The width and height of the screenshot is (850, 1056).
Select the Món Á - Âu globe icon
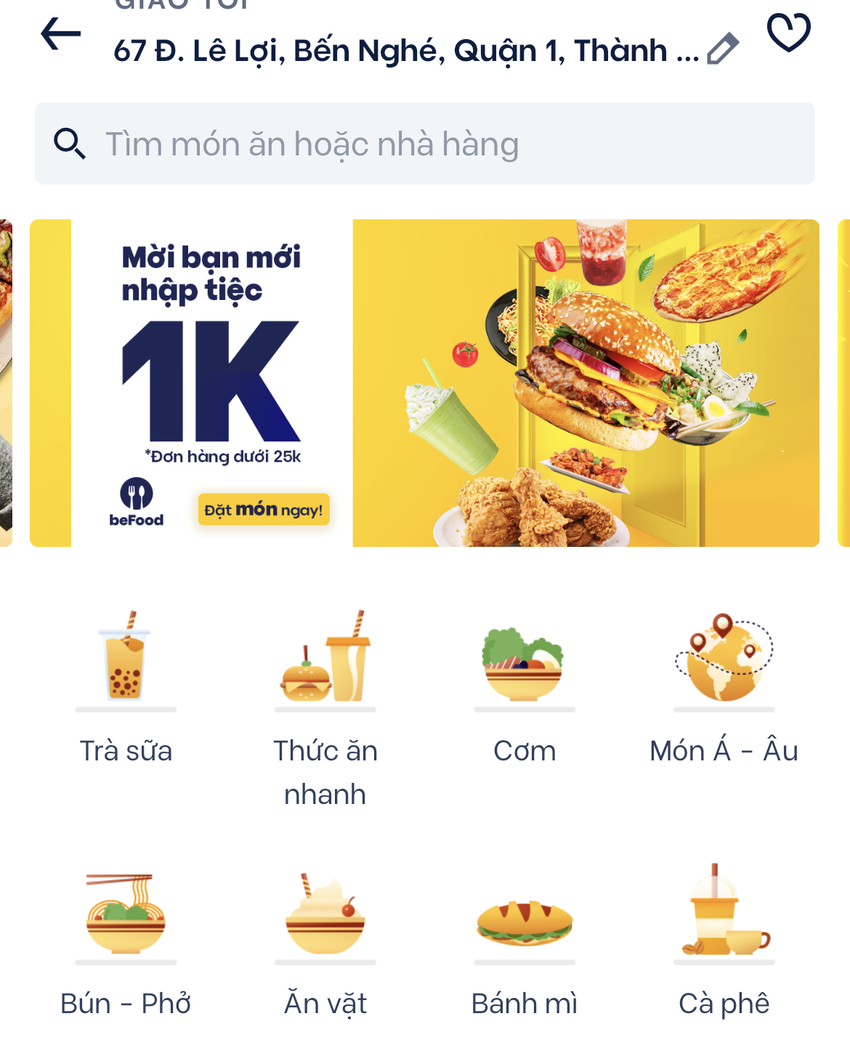coord(724,660)
